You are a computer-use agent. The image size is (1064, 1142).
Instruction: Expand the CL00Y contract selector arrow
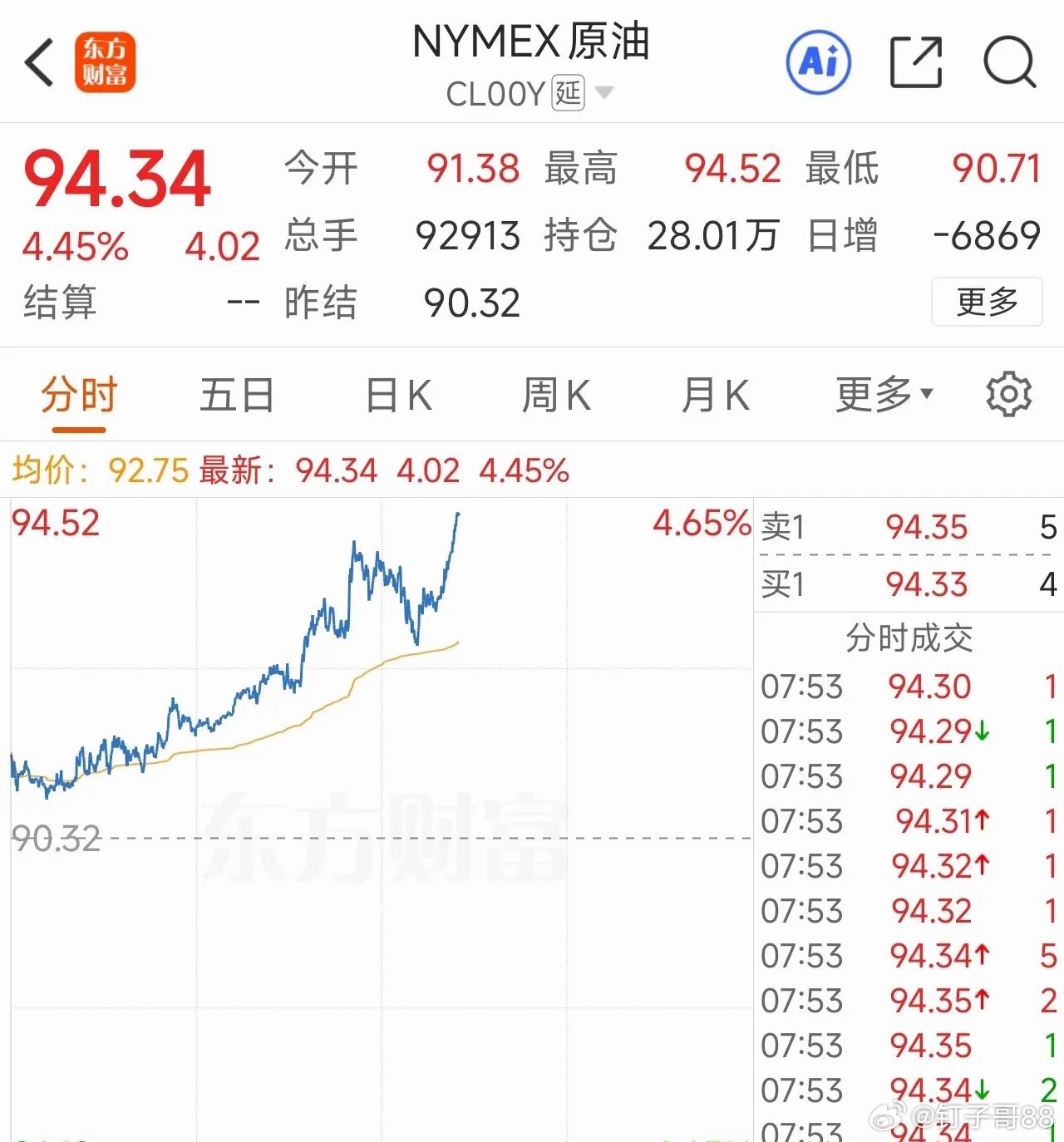pyautogui.click(x=606, y=94)
